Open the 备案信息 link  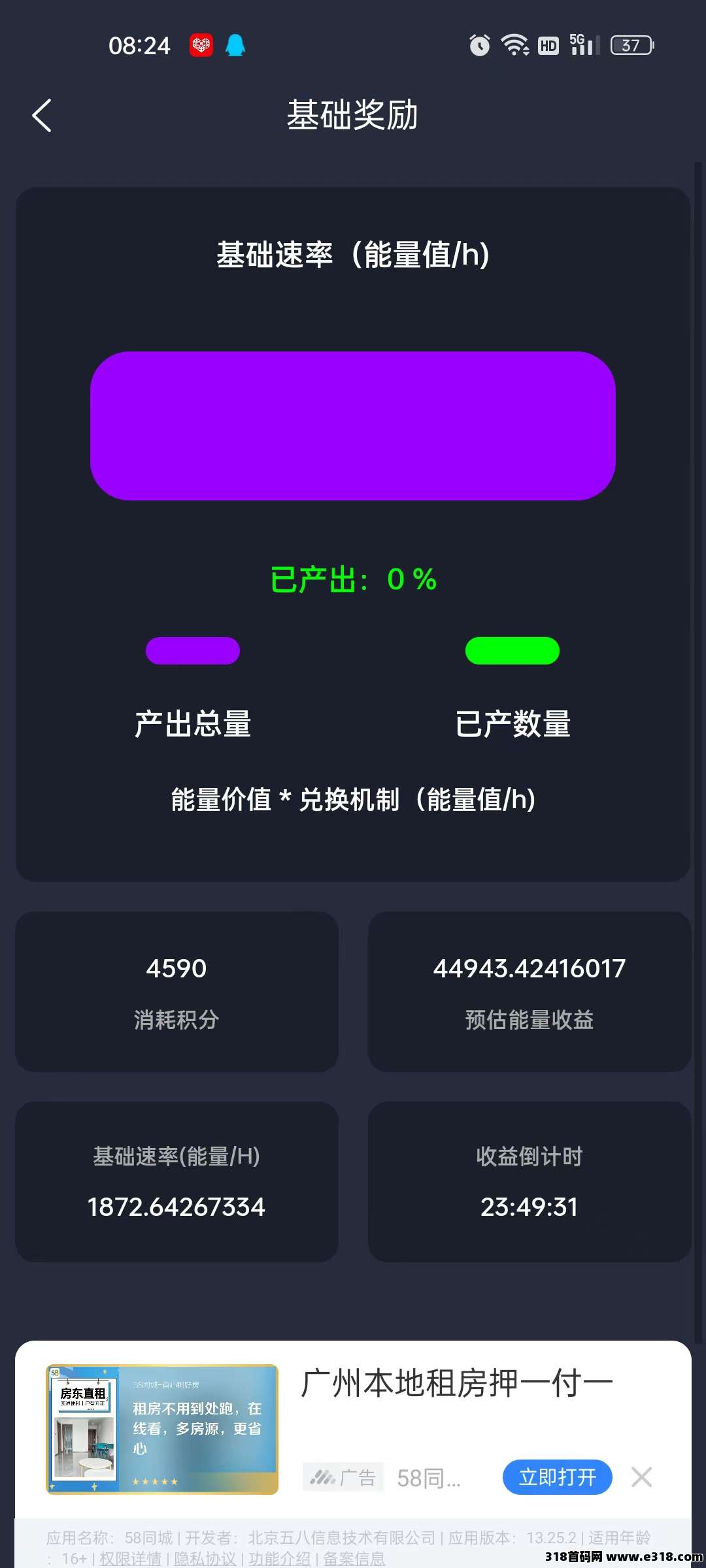pos(354,1559)
